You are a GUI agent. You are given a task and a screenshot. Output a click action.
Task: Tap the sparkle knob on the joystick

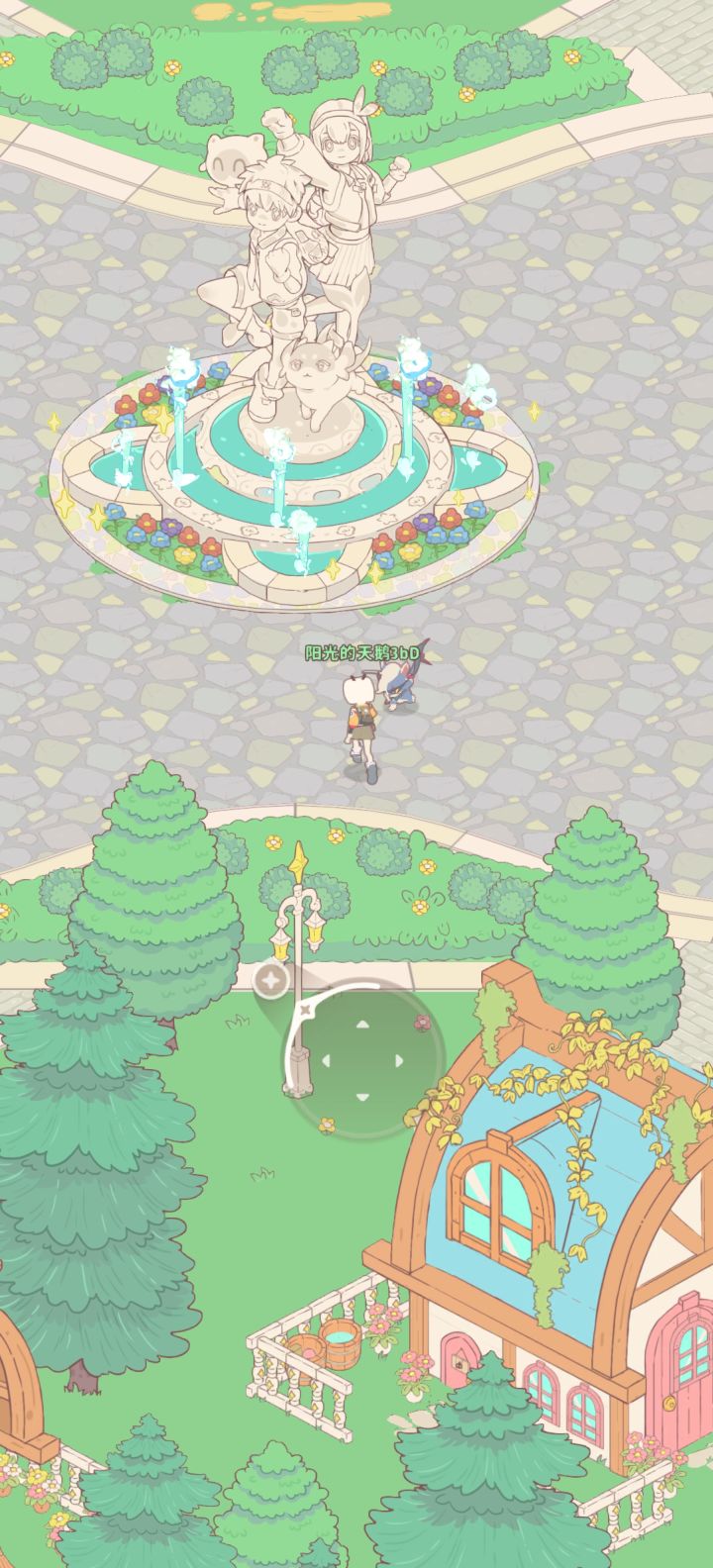[x=270, y=981]
